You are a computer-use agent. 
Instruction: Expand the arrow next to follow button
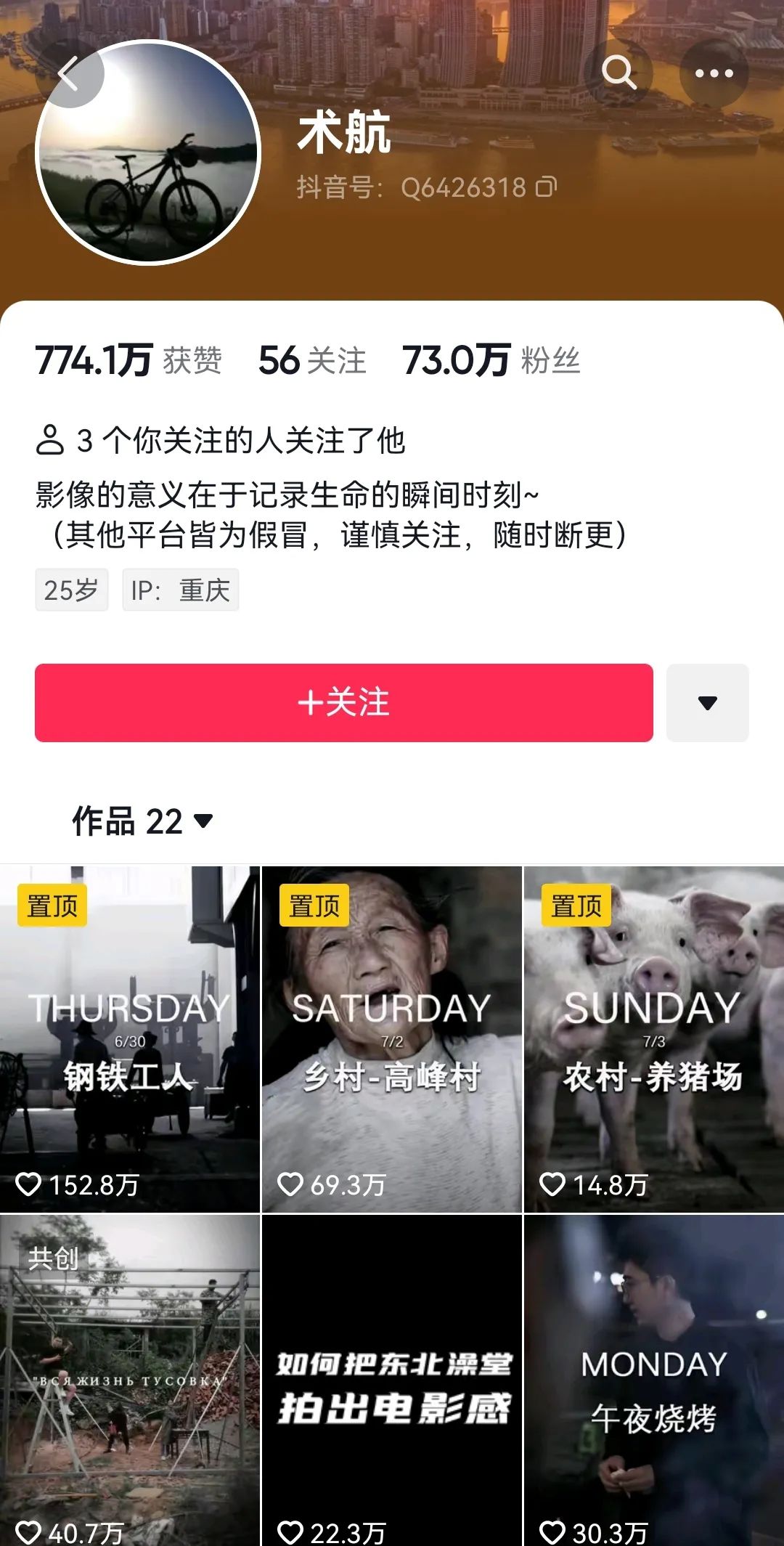click(707, 702)
